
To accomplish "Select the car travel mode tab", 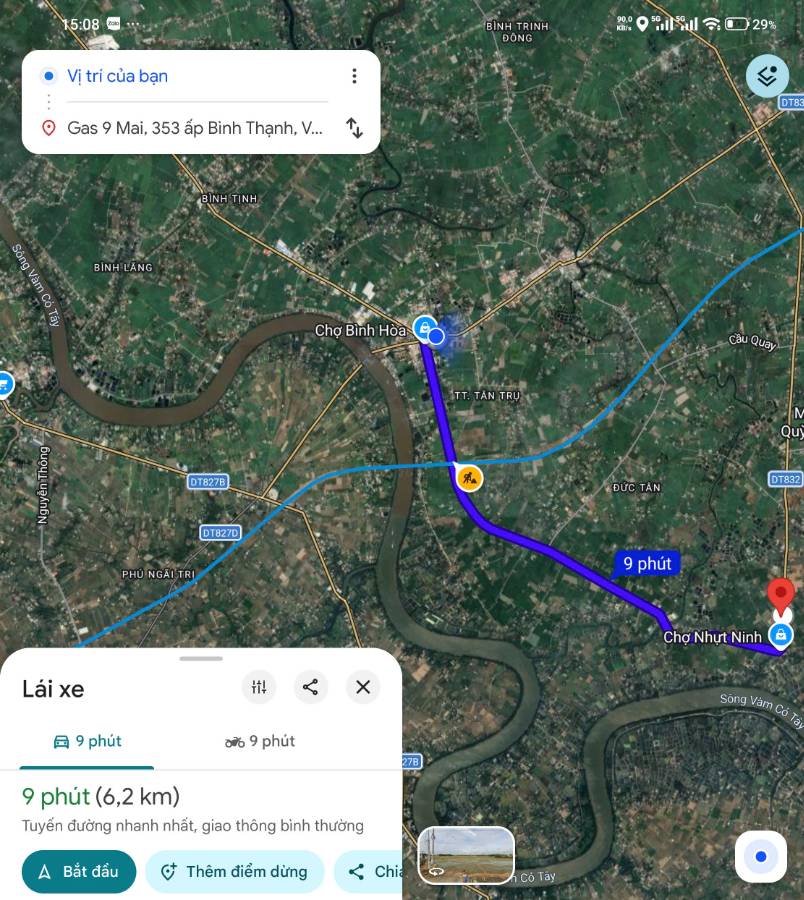I will (88, 741).
